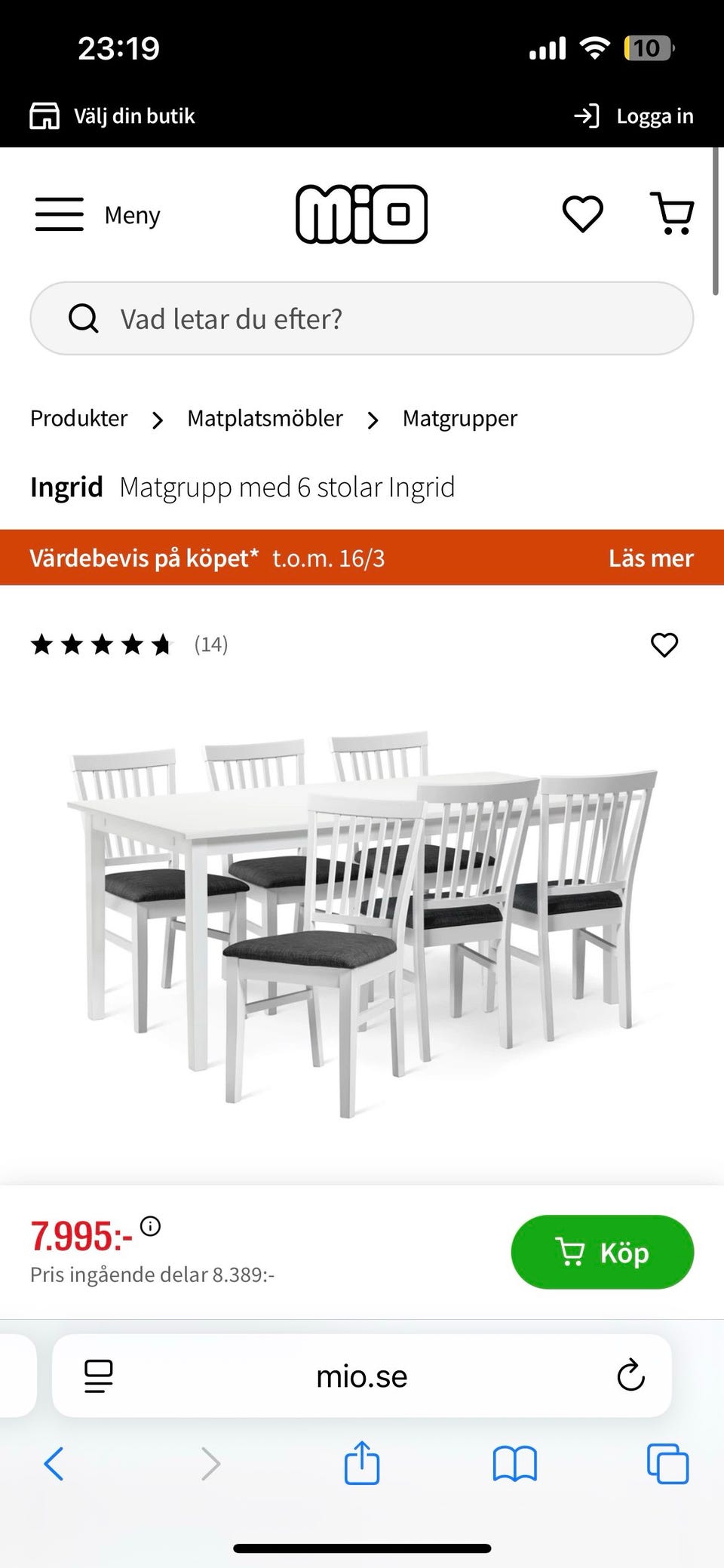
Task: Open the shopping cart
Action: (x=670, y=214)
